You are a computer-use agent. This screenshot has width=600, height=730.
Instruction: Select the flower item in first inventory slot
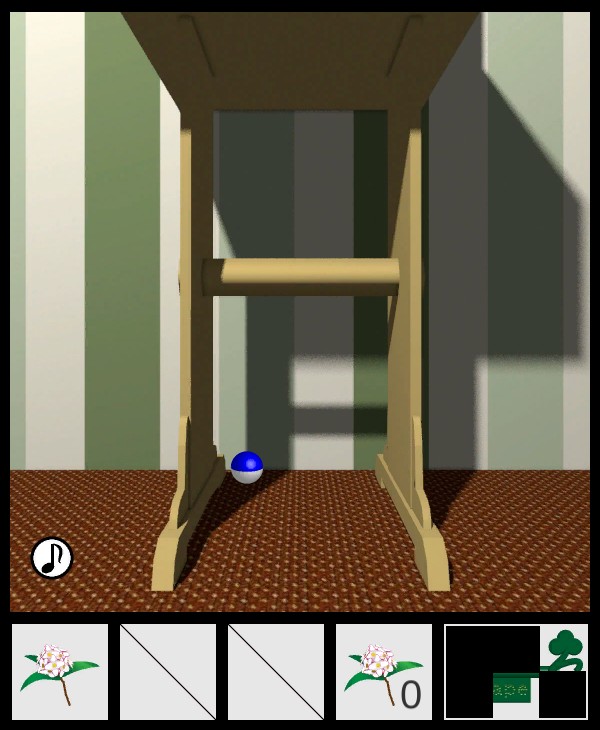(60, 672)
